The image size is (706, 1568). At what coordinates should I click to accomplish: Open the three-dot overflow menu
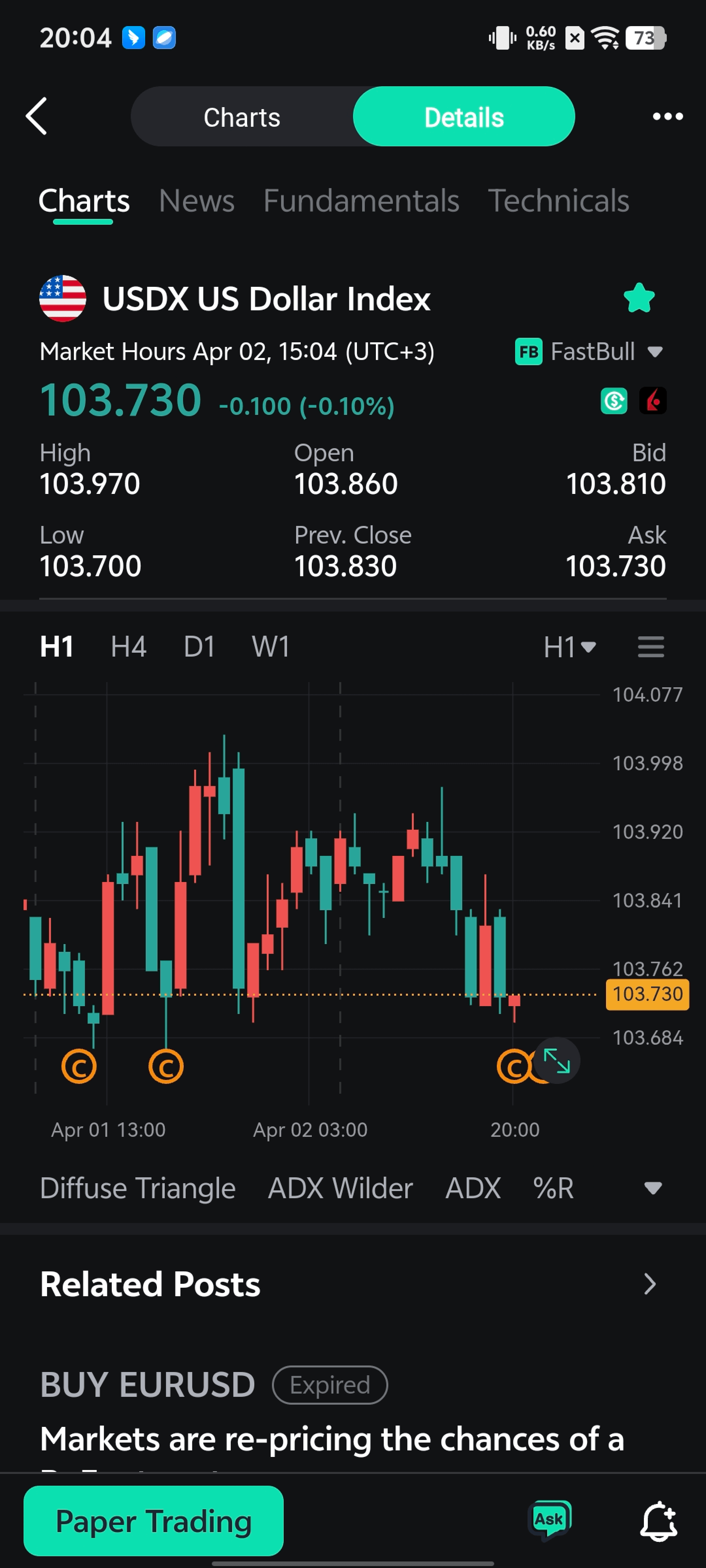(667, 116)
